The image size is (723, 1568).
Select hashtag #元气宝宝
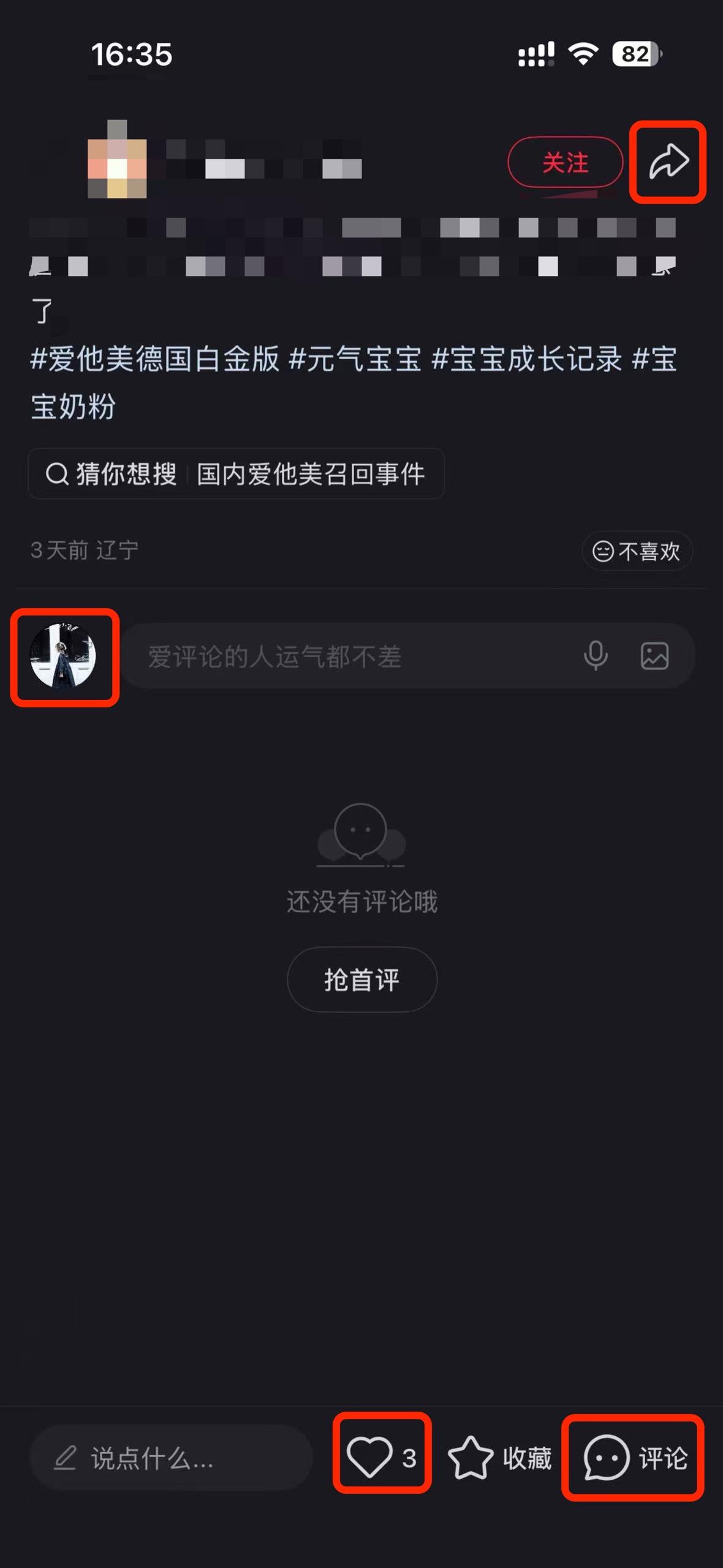tap(358, 362)
